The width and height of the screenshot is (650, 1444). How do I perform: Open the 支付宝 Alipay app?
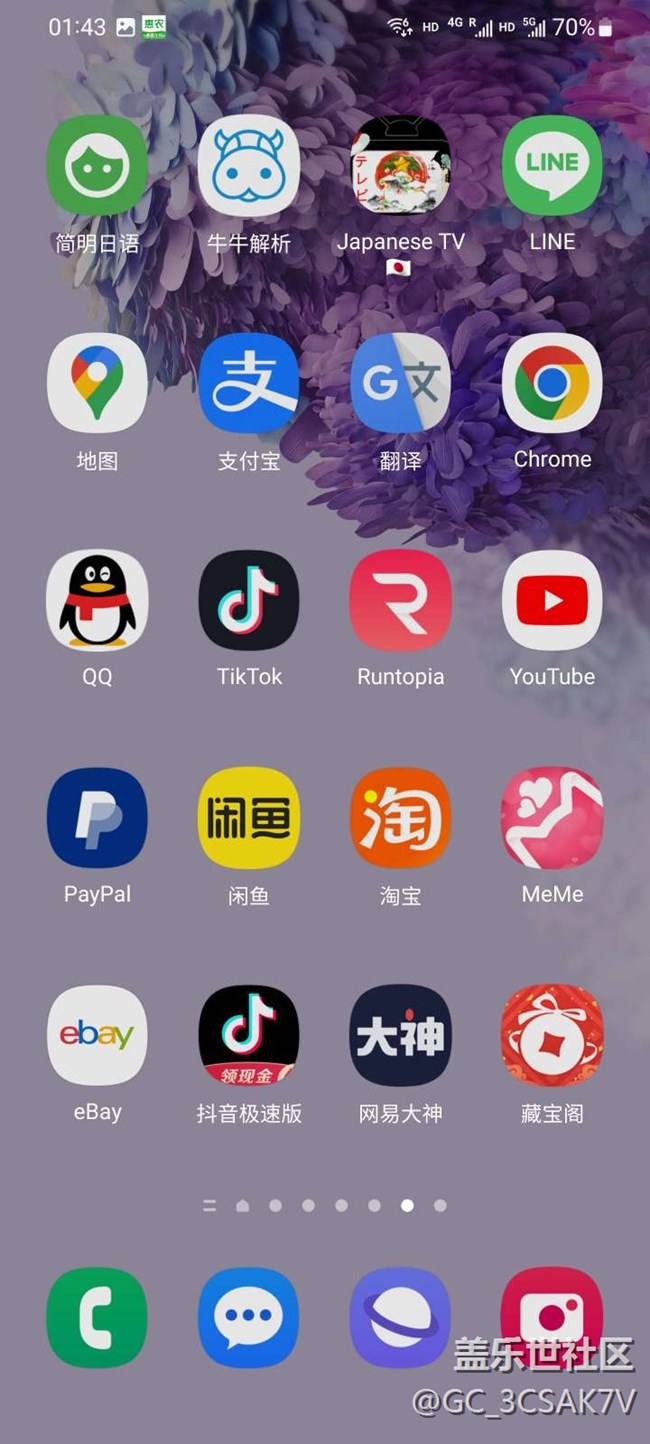click(249, 383)
